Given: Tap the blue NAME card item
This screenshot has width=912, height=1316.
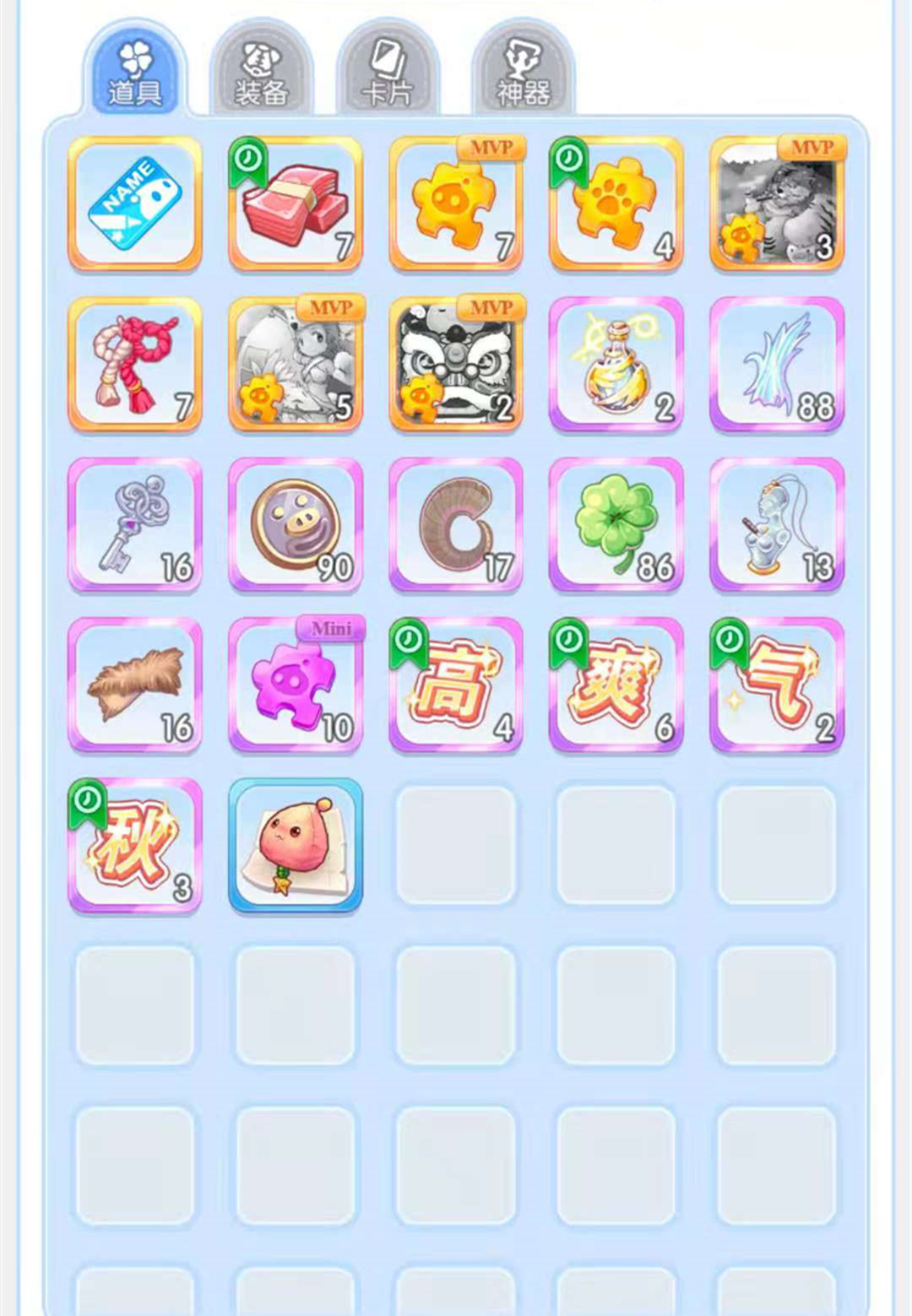Looking at the screenshot, I should tap(135, 204).
